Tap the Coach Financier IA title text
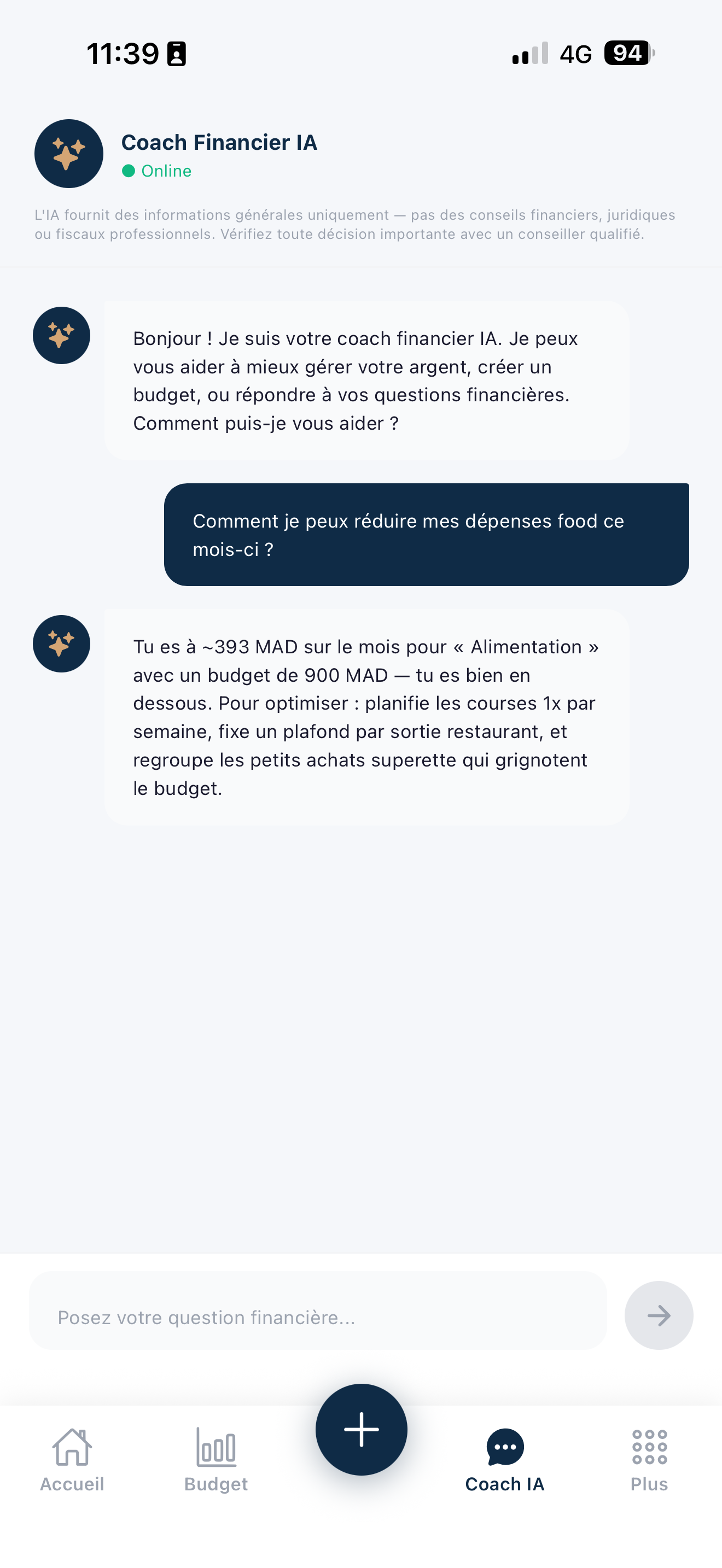The height and width of the screenshot is (1568, 722). tap(220, 143)
